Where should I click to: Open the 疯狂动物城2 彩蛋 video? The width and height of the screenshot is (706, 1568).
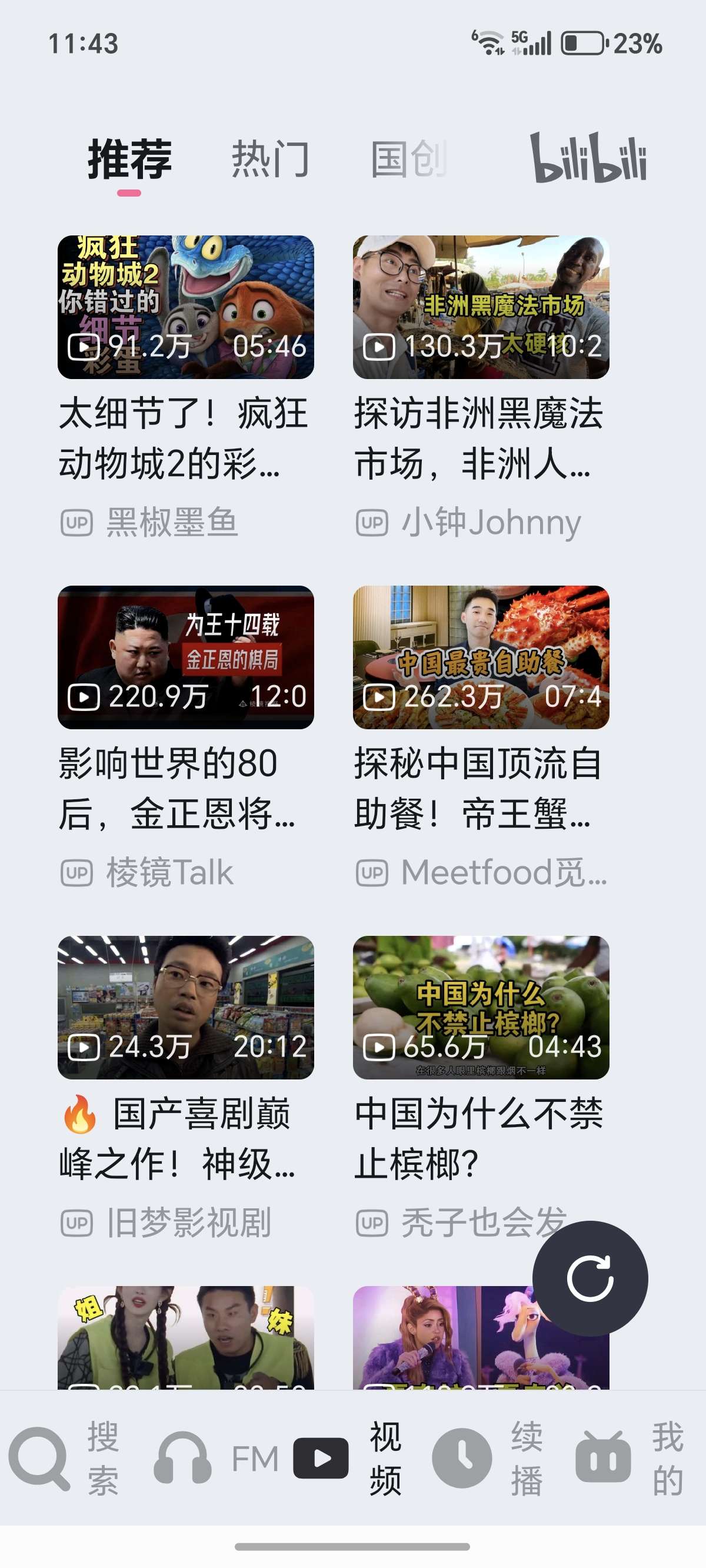[x=186, y=307]
